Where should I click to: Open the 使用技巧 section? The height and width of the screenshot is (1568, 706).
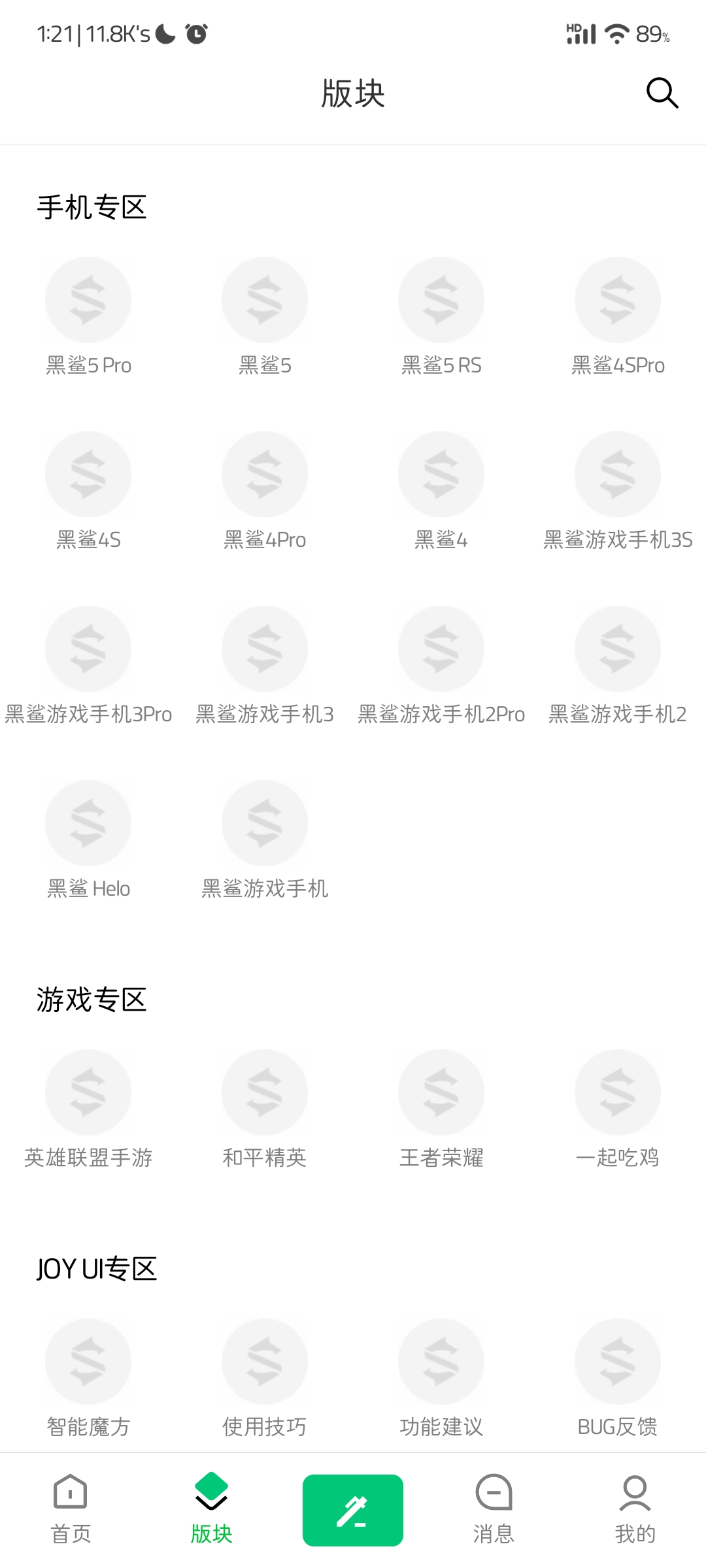(265, 1379)
